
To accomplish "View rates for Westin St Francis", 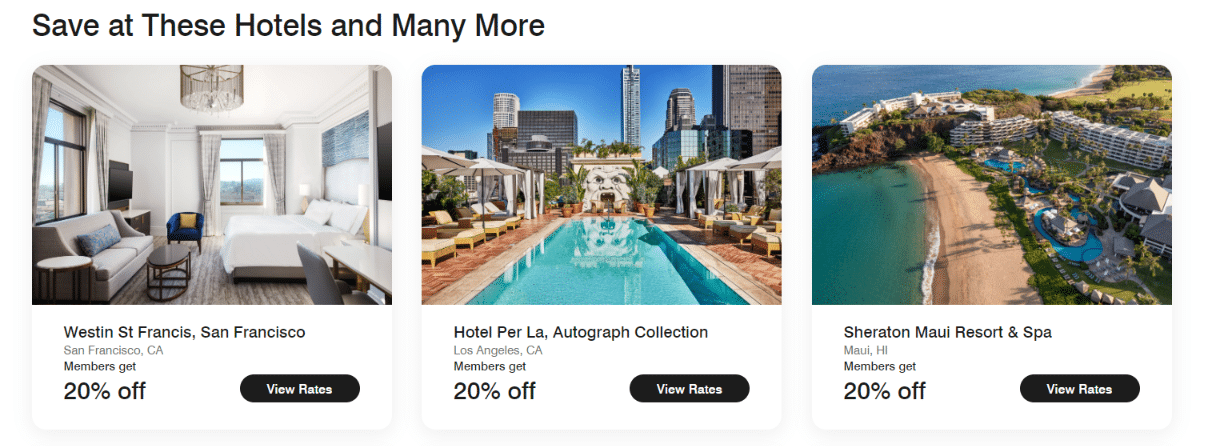I will pos(299,389).
